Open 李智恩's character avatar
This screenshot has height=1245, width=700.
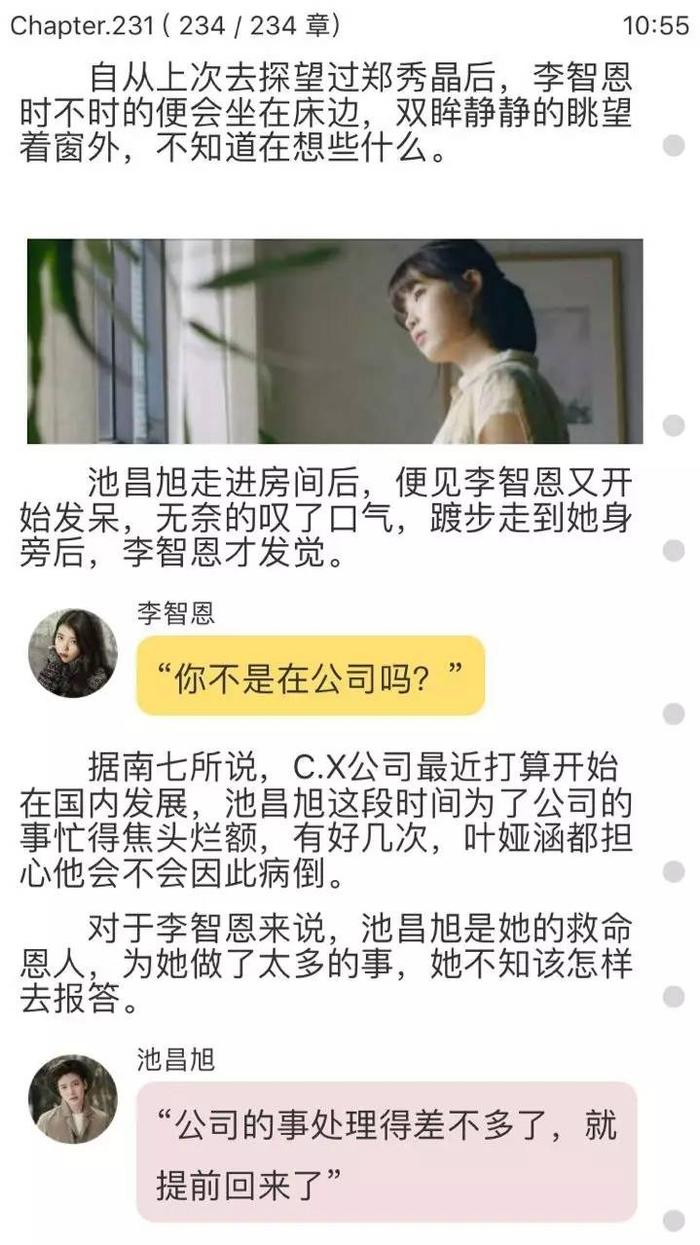(x=72, y=653)
